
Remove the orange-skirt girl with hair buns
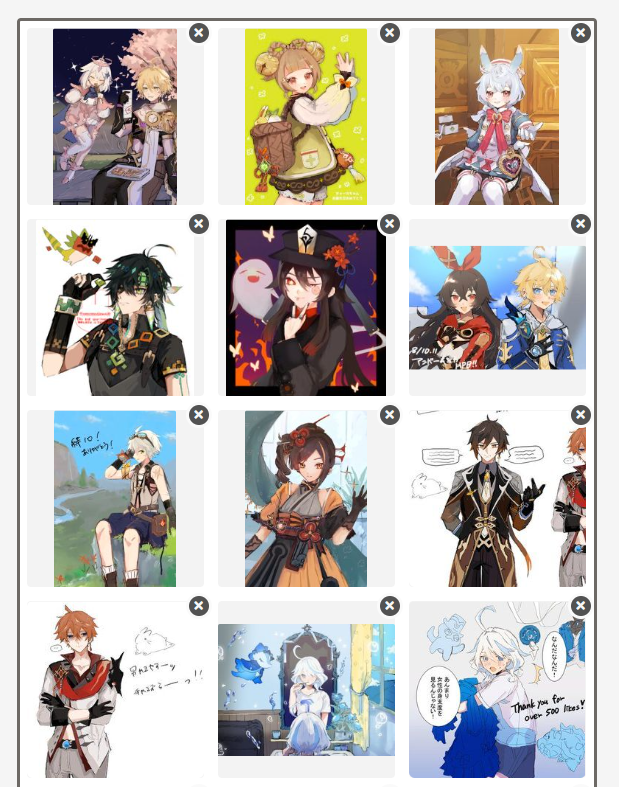tap(390, 415)
